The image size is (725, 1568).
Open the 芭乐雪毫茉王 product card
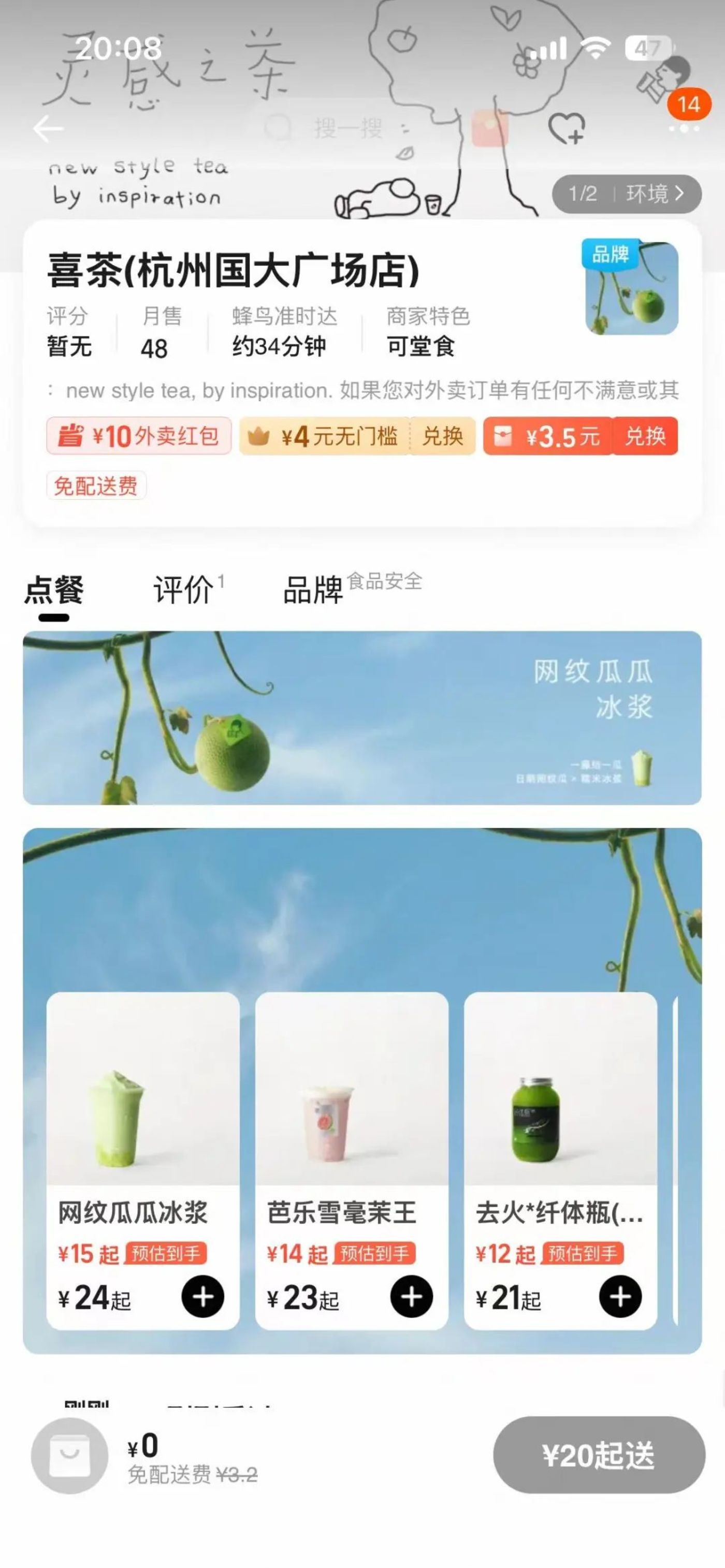pyautogui.click(x=351, y=1096)
